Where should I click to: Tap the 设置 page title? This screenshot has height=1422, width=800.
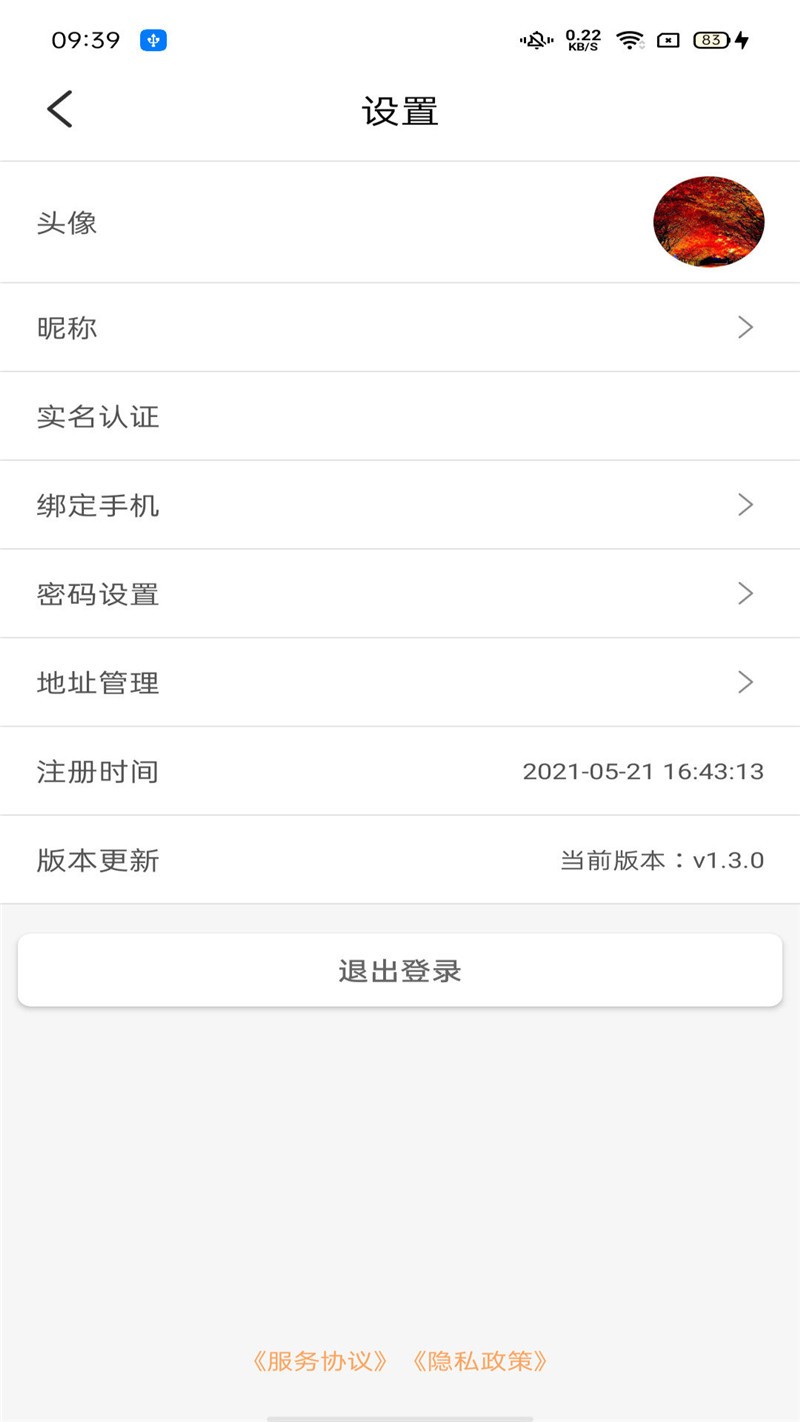[x=400, y=111]
